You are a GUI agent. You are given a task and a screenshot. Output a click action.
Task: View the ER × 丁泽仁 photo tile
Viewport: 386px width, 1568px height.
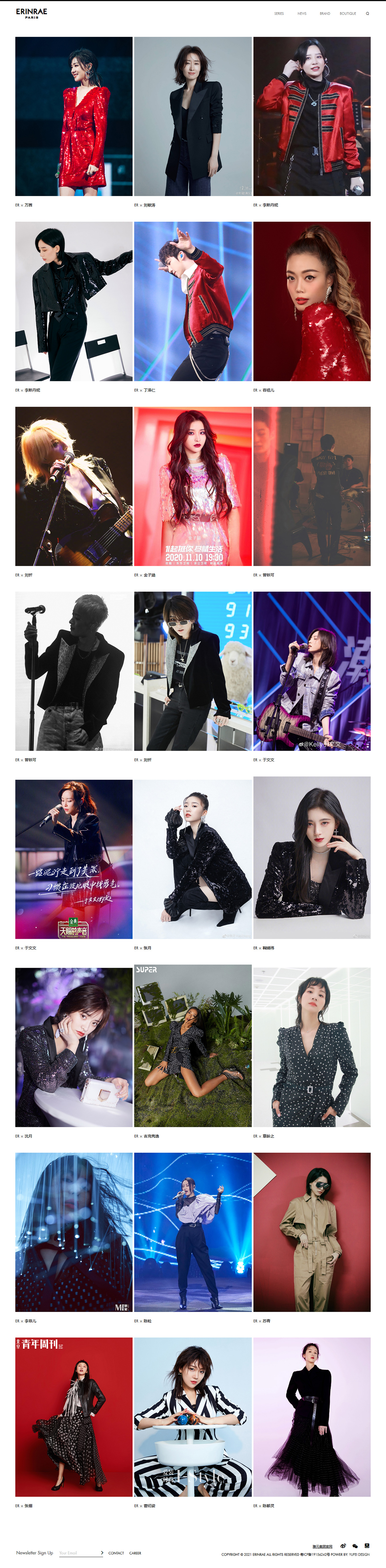(x=193, y=301)
